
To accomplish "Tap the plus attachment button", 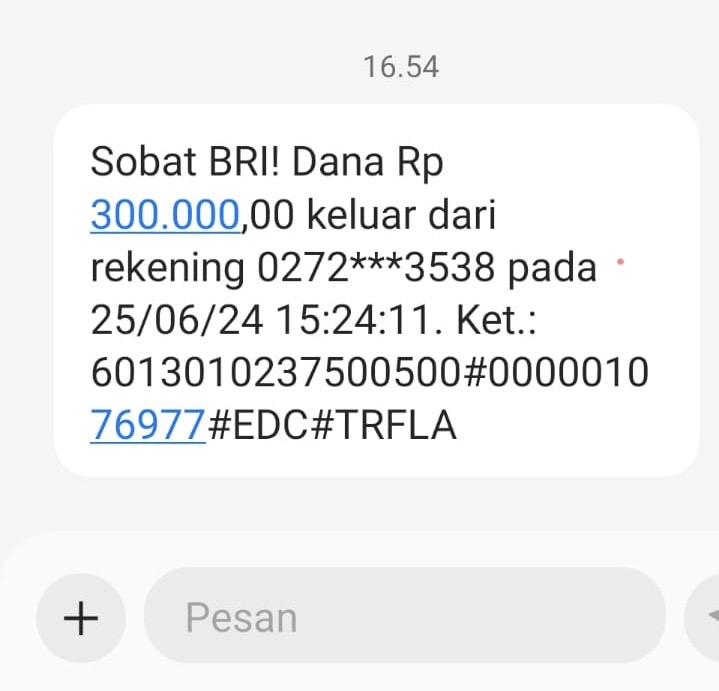I will click(81, 618).
